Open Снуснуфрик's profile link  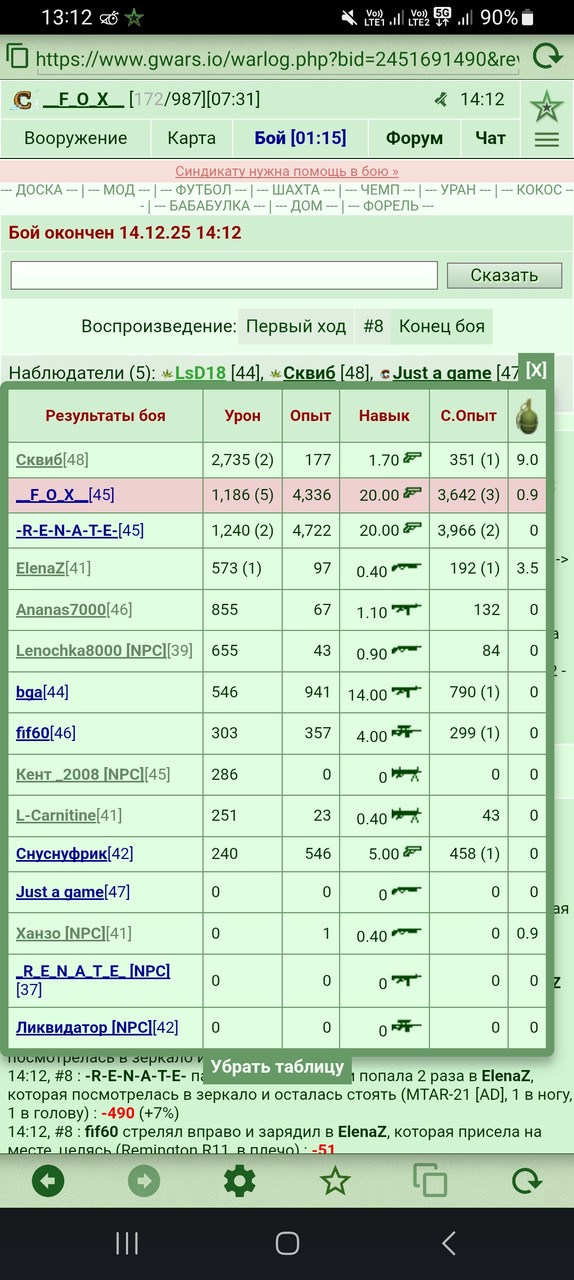(x=62, y=854)
